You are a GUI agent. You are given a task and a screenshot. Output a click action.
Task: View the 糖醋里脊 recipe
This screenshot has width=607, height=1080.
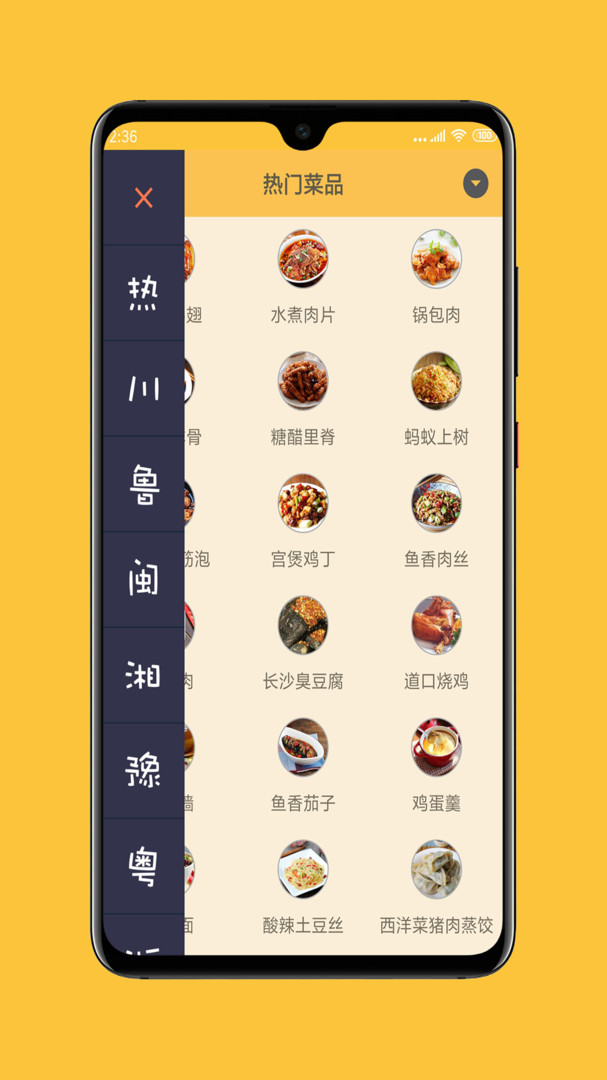(x=303, y=399)
